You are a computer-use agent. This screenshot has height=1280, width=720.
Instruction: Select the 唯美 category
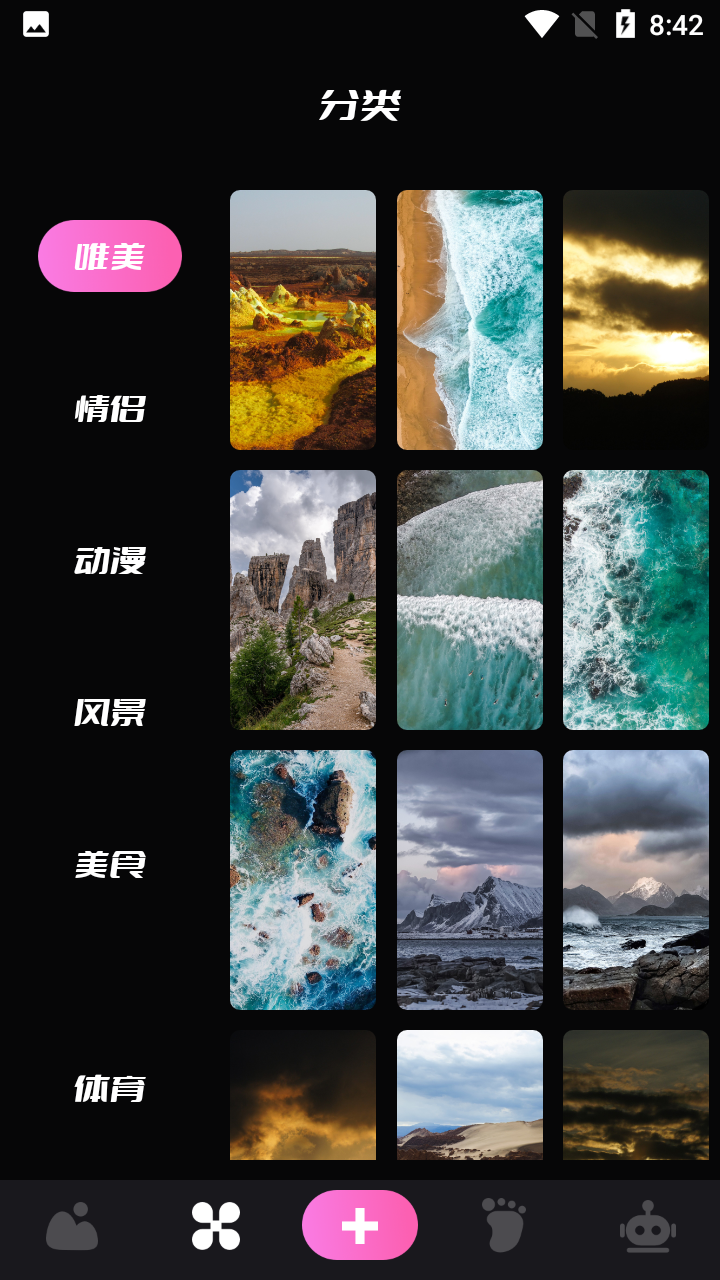click(110, 256)
